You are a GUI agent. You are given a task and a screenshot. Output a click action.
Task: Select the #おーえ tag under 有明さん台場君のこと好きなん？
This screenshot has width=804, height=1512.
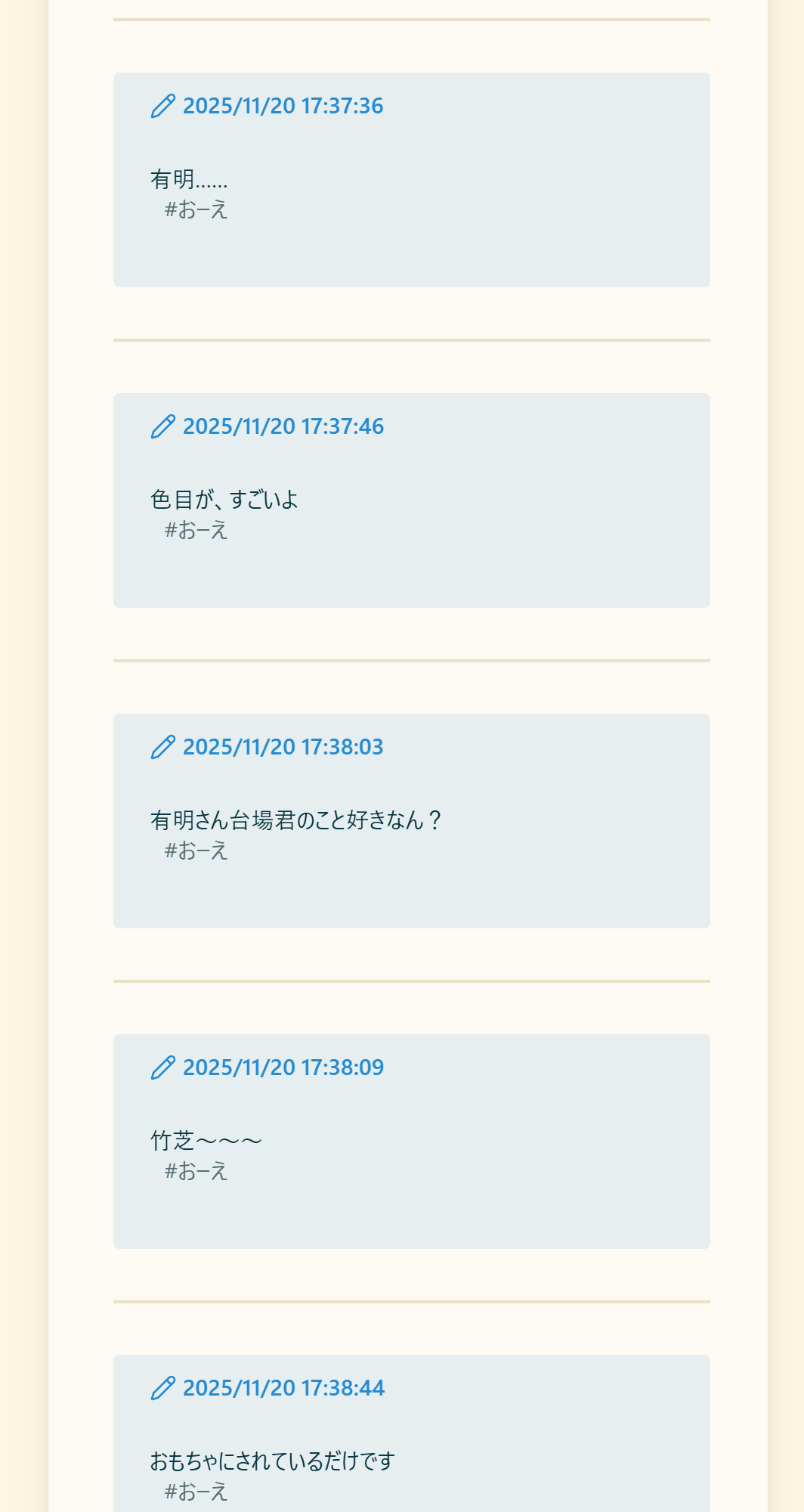pyautogui.click(x=196, y=850)
